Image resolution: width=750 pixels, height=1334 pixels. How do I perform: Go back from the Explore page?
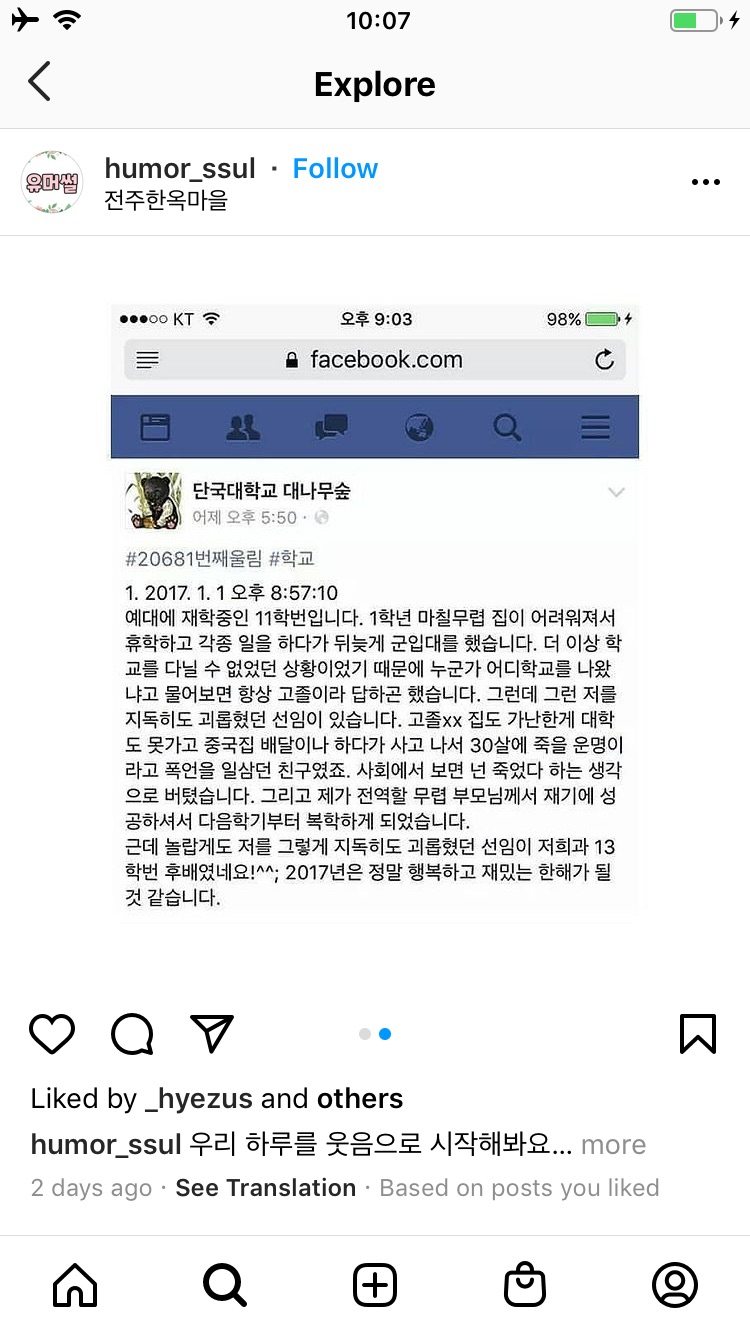point(40,83)
